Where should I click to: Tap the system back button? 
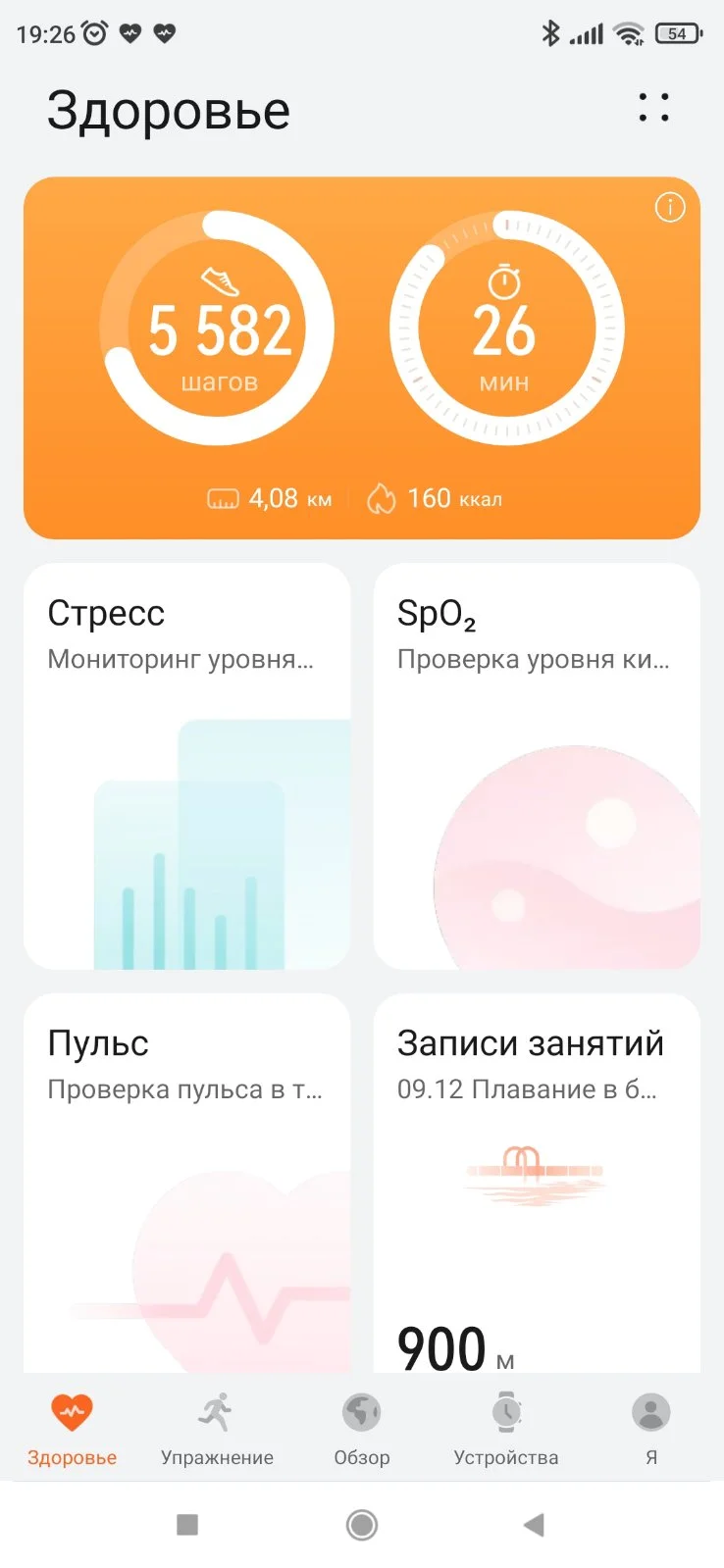[534, 1524]
